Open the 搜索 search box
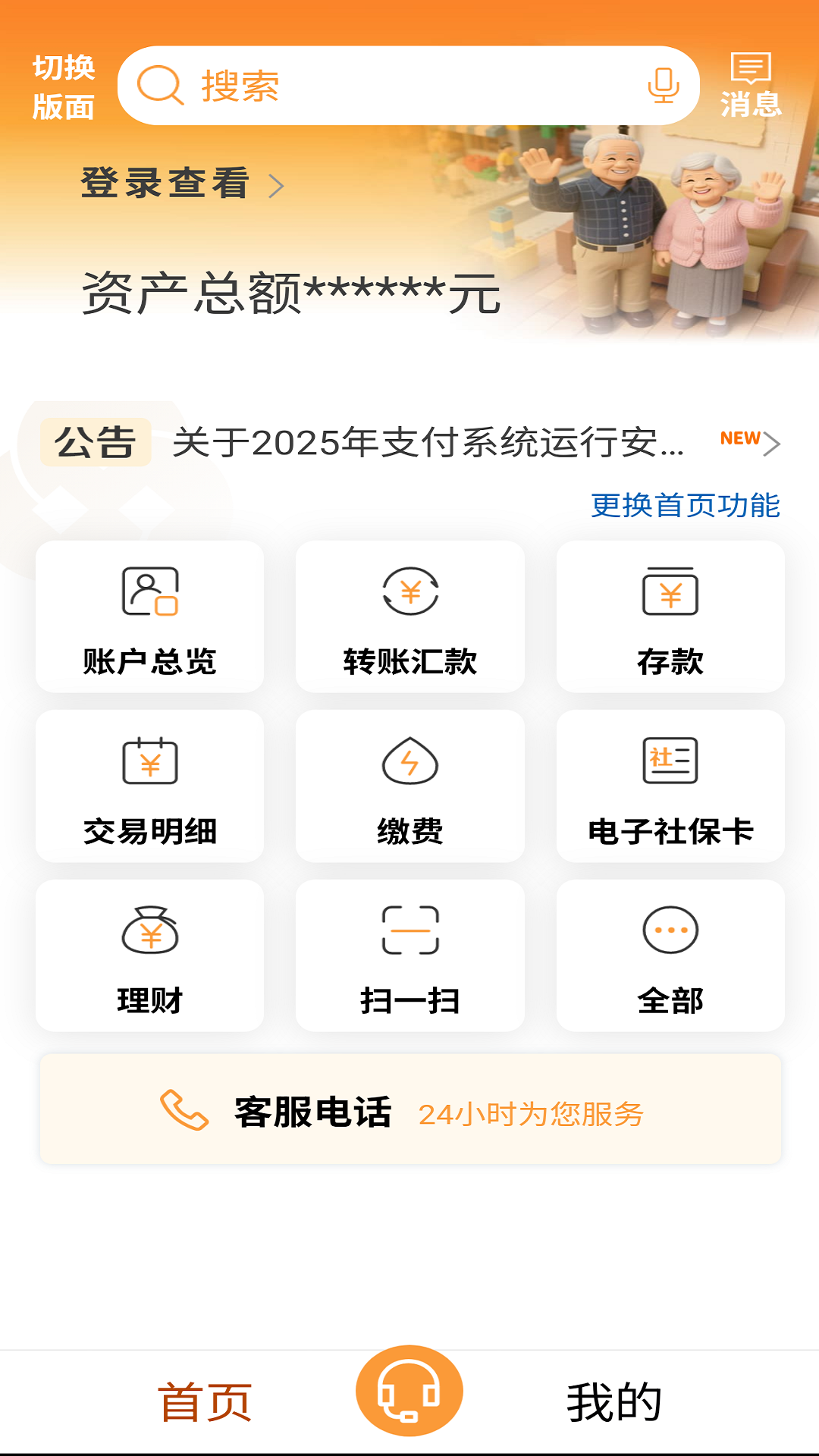The image size is (819, 1456). pos(379,86)
